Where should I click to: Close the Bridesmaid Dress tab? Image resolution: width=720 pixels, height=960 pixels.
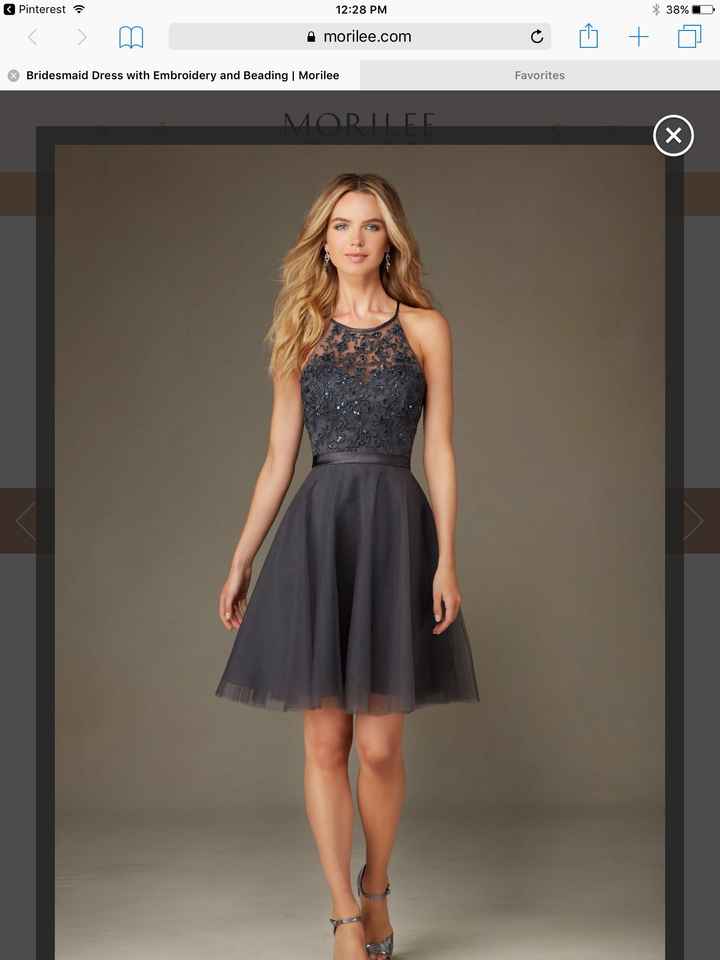pos(12,75)
